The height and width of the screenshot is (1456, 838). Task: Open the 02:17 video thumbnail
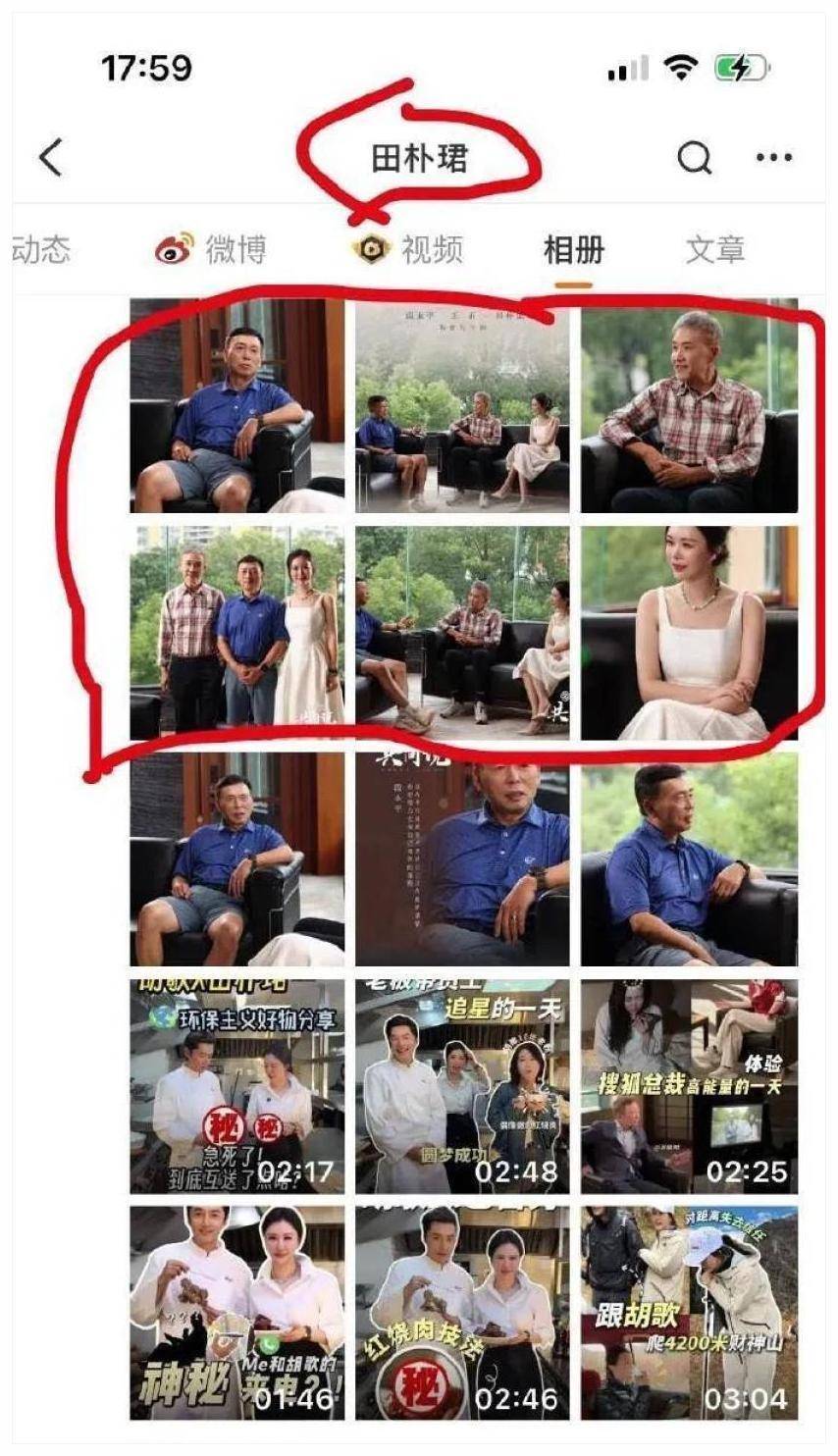237,1086
